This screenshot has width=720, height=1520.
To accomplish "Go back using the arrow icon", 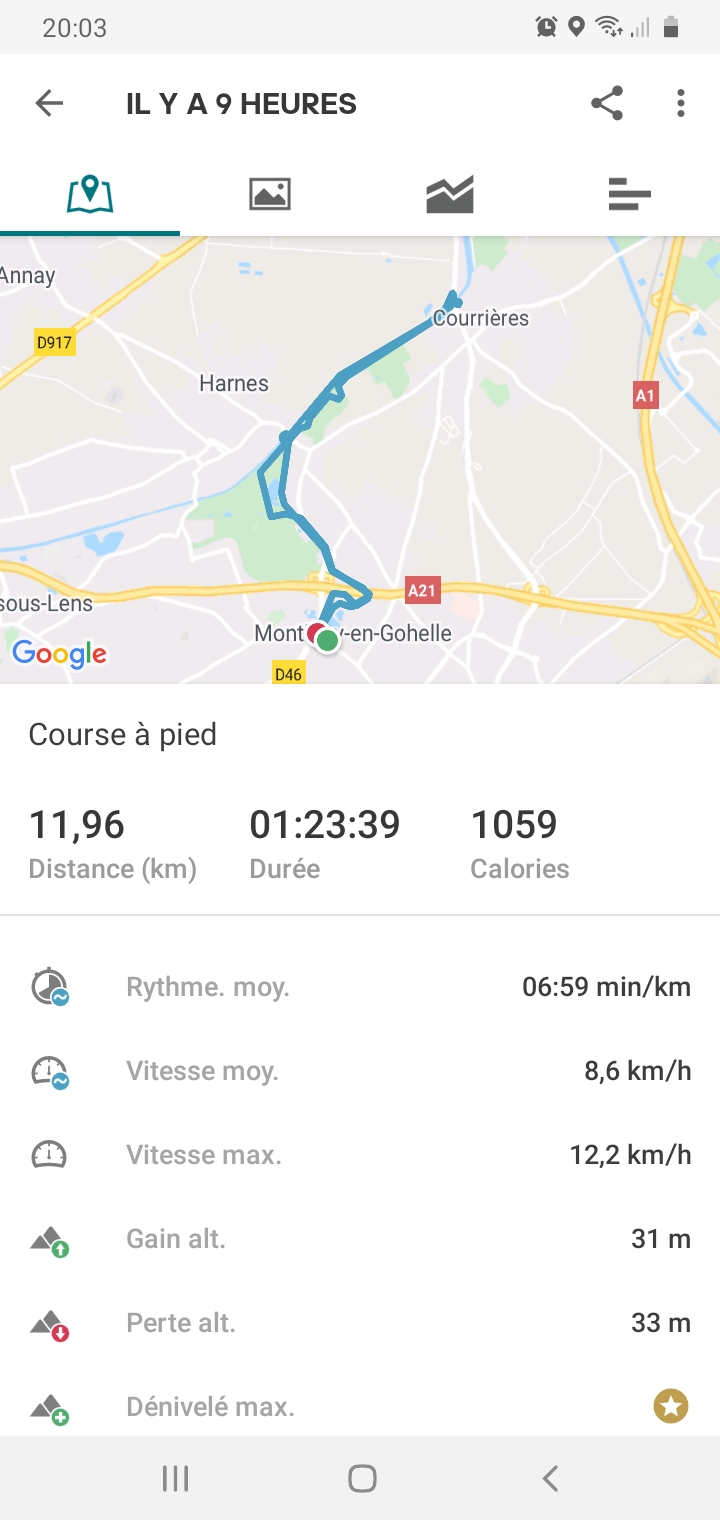I will point(49,103).
